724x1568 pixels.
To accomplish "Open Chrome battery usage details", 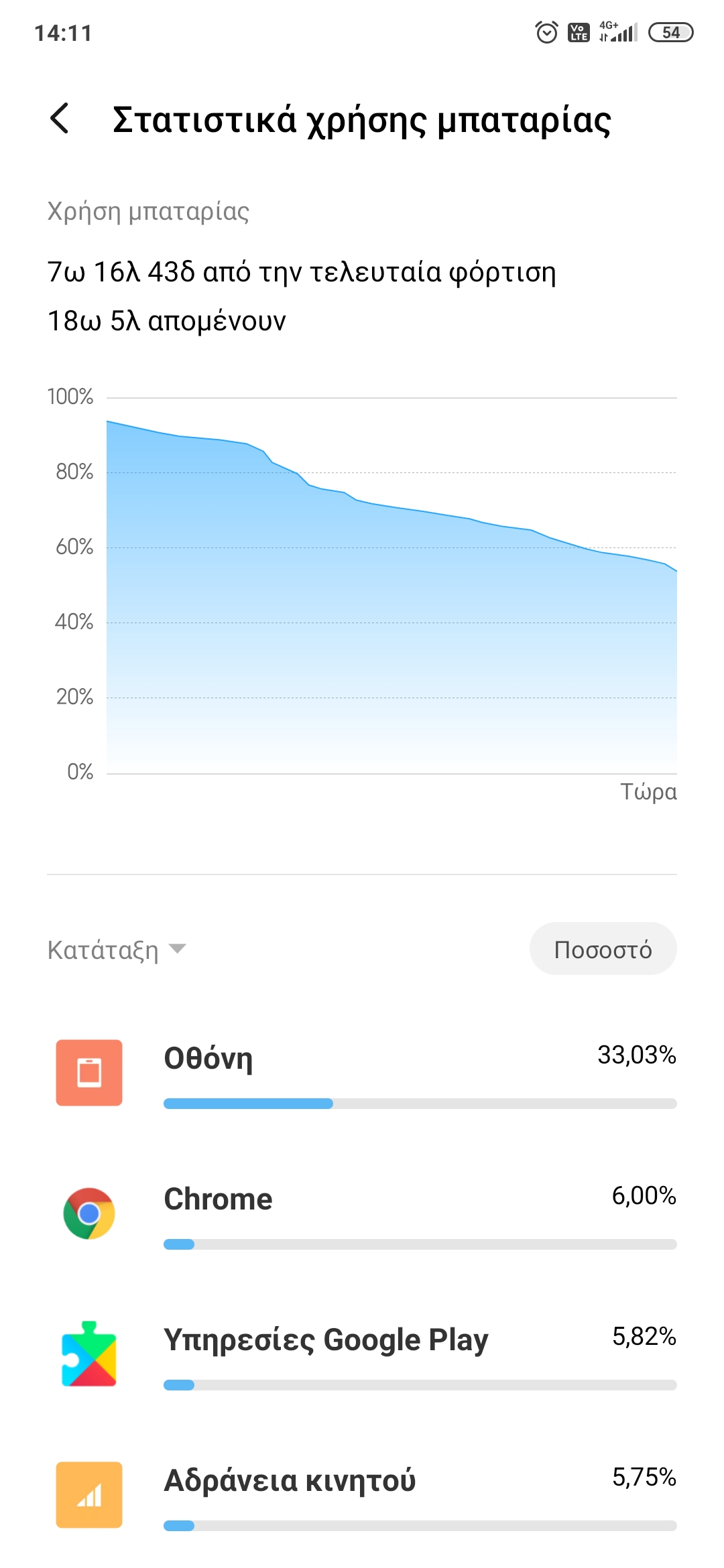I will click(365, 1213).
